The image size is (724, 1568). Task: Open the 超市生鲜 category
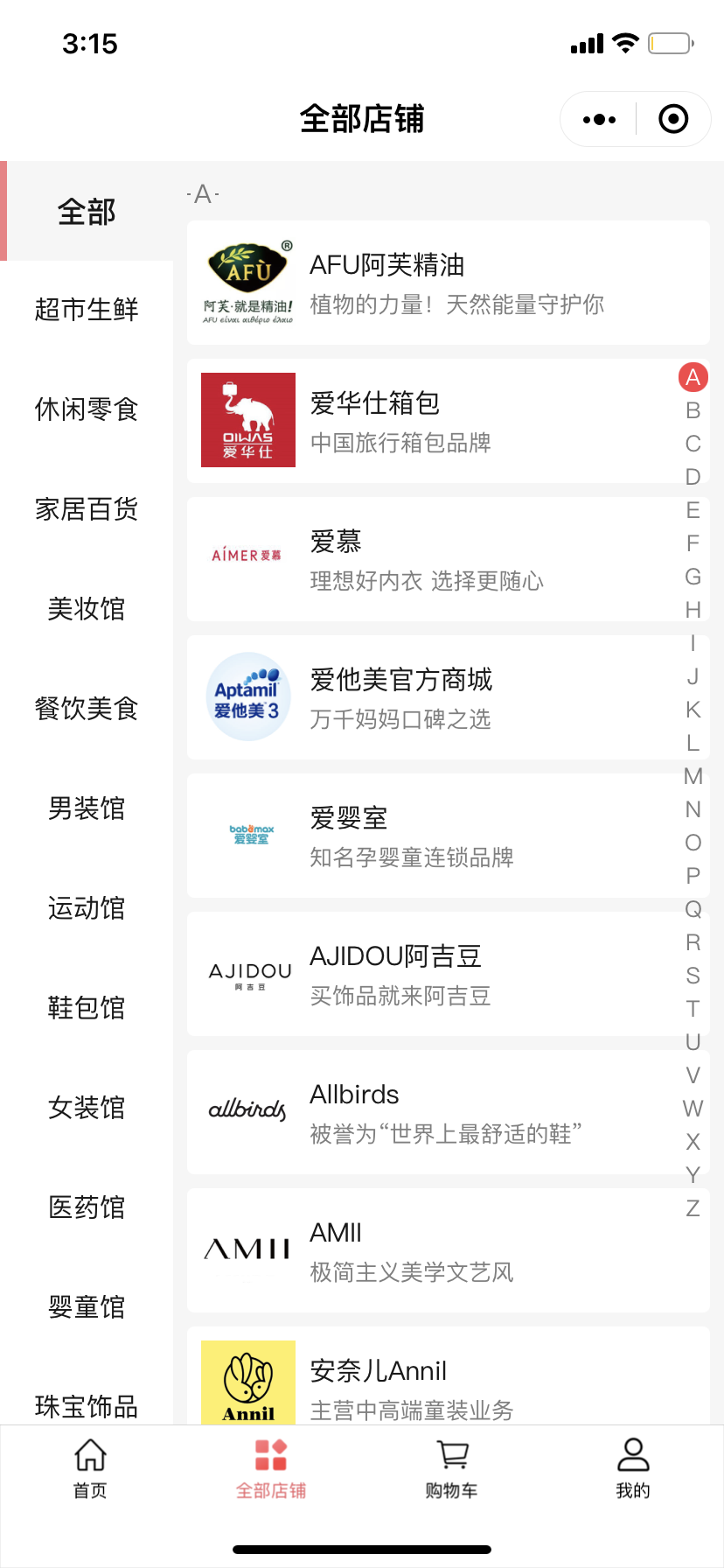[86, 309]
